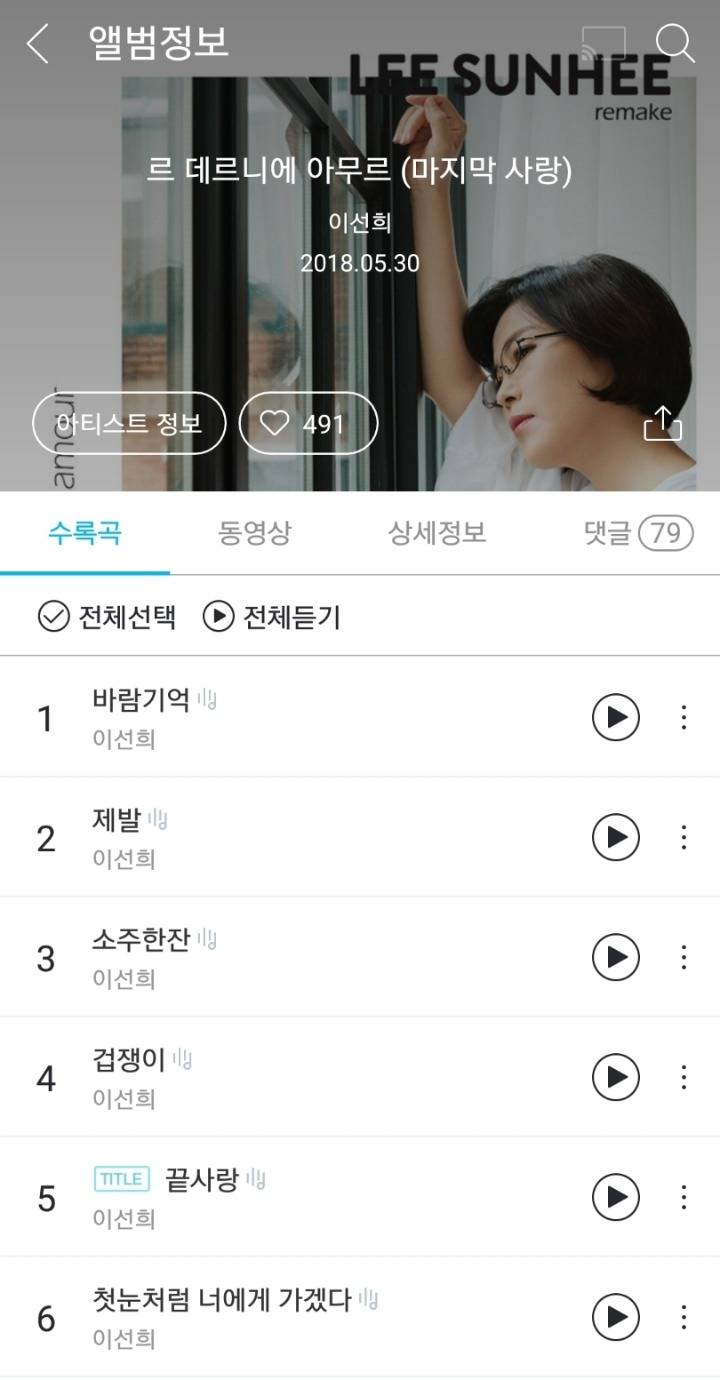Image resolution: width=720 pixels, height=1380 pixels.
Task: Open the three-dot menu for 바람기억
Action: (683, 717)
